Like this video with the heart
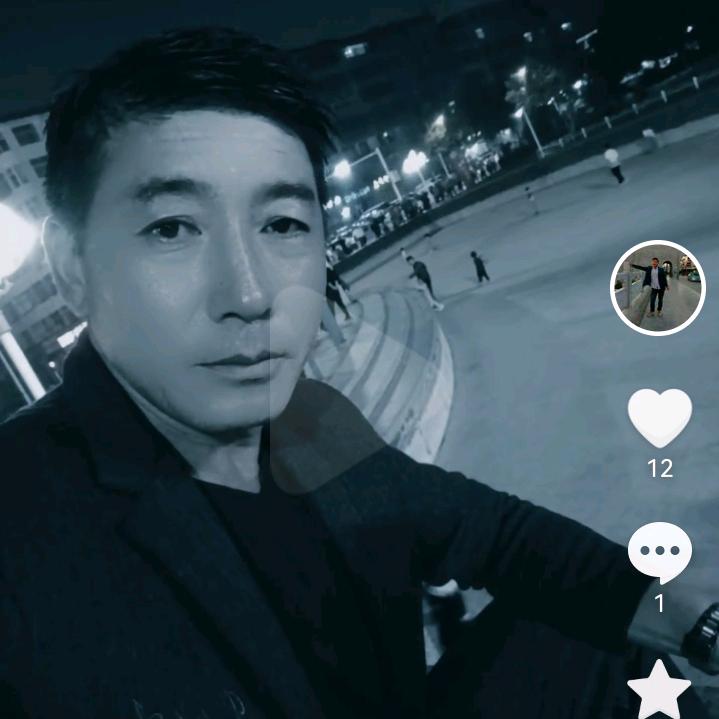The width and height of the screenshot is (719, 719). click(660, 418)
